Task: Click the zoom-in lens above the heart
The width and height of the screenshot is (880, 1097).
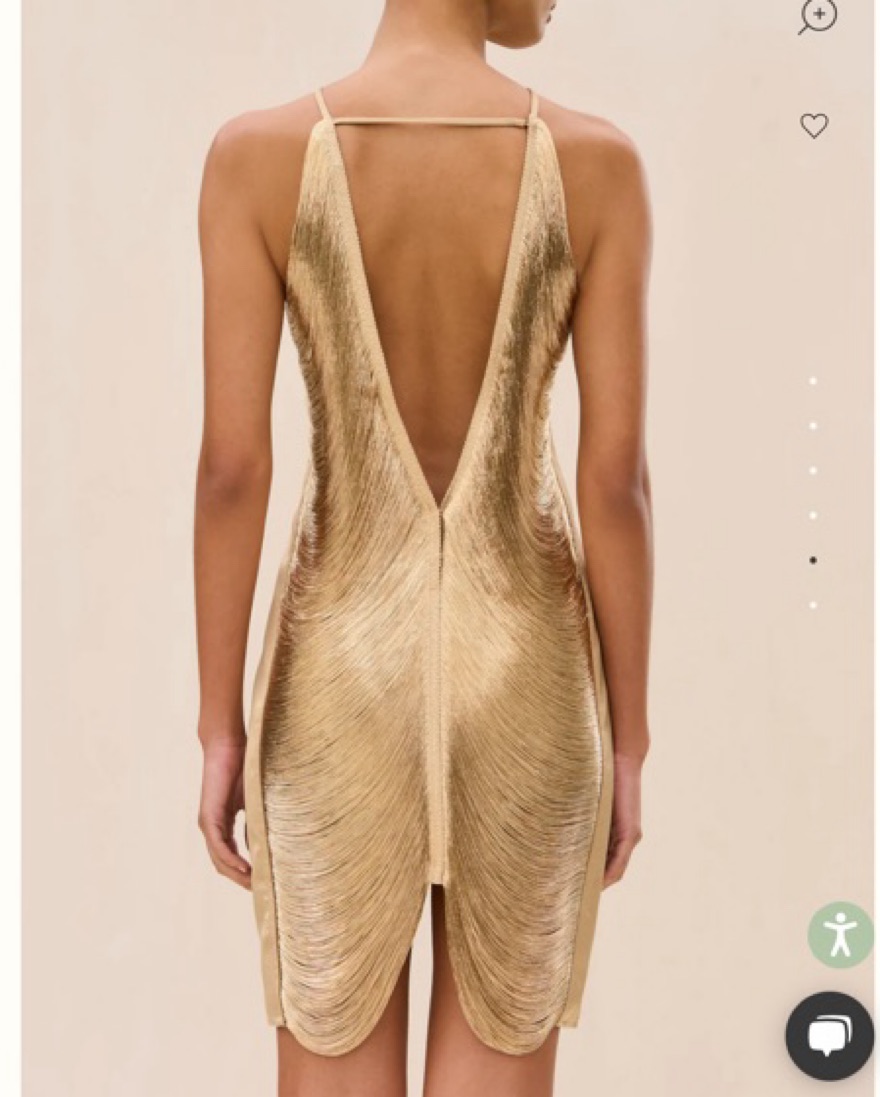Action: pyautogui.click(x=817, y=16)
